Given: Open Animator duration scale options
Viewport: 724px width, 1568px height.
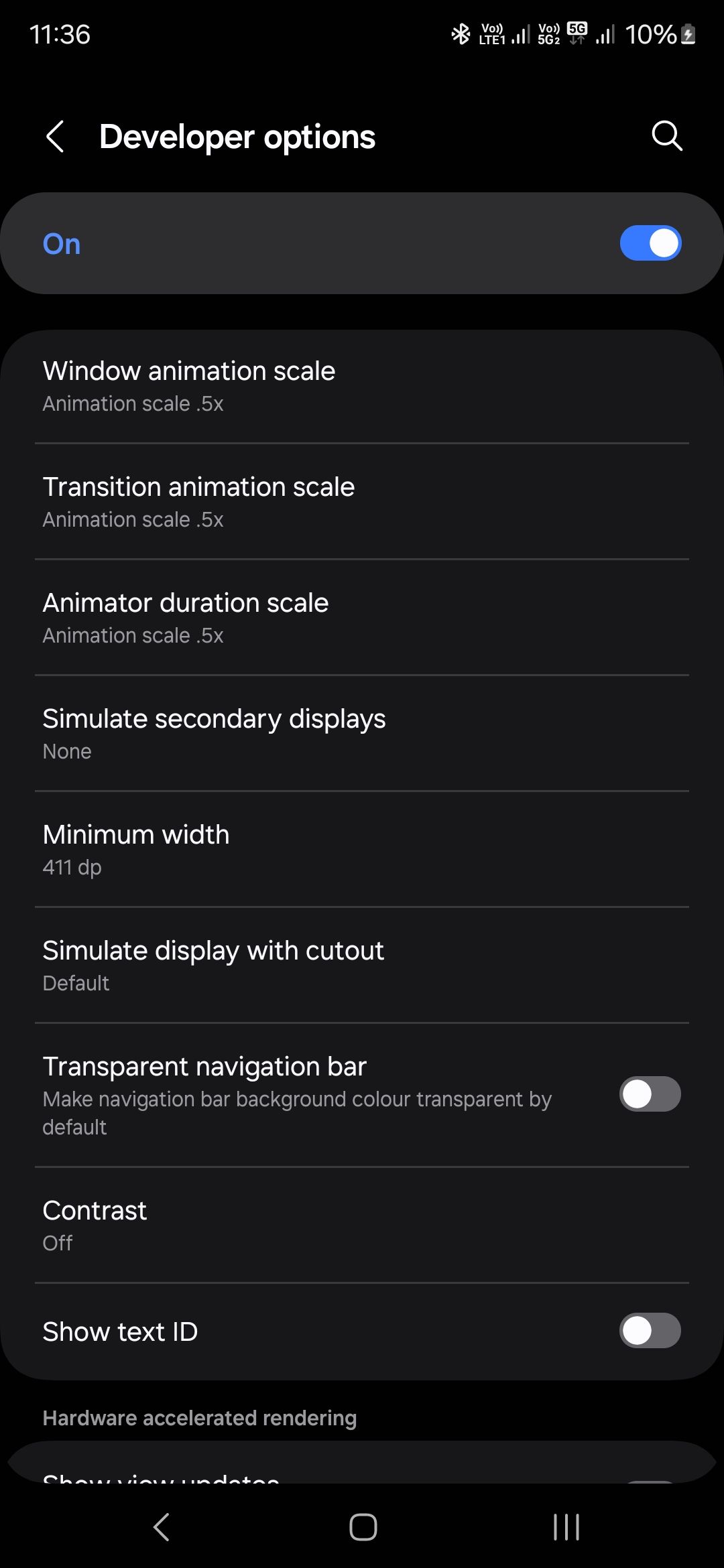Looking at the screenshot, I should tap(362, 618).
